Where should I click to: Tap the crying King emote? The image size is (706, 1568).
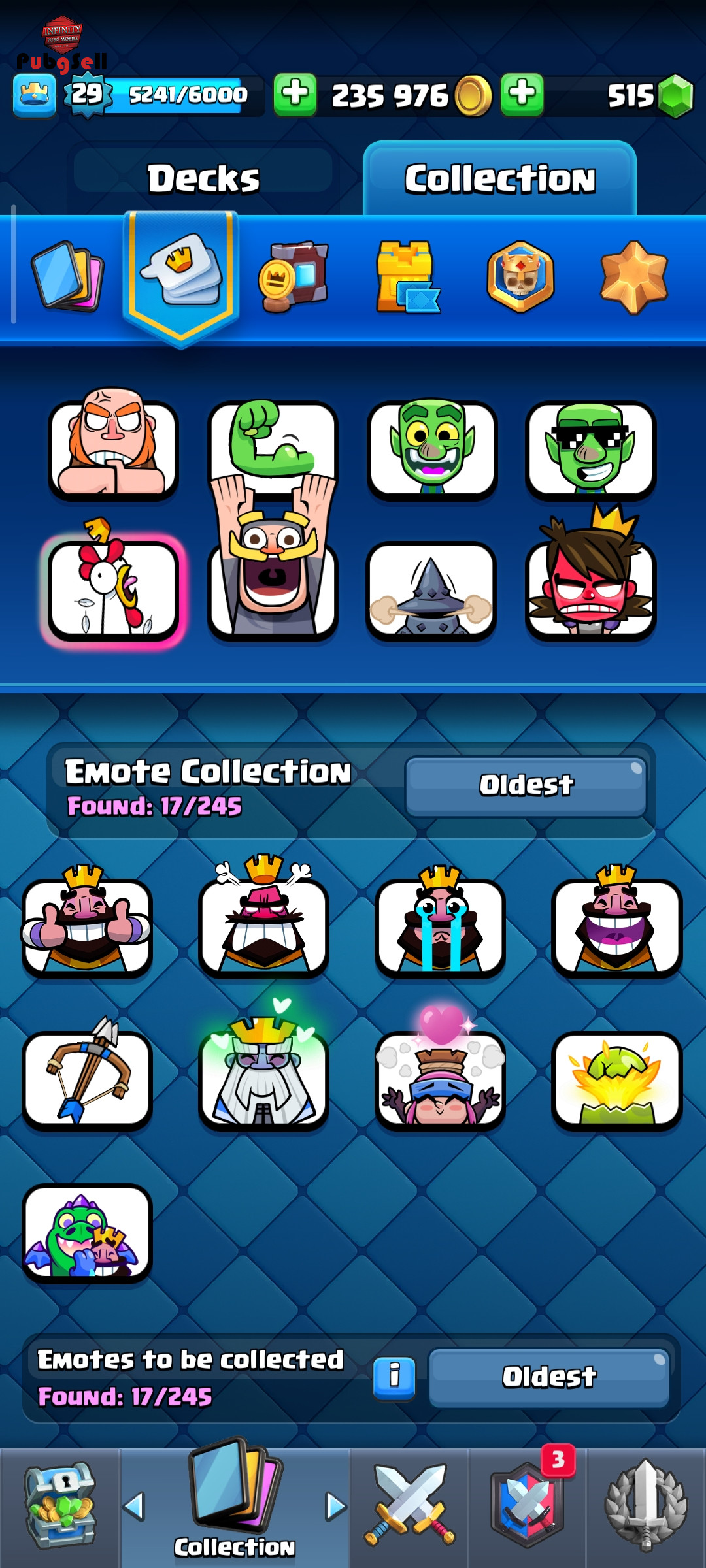[440, 926]
